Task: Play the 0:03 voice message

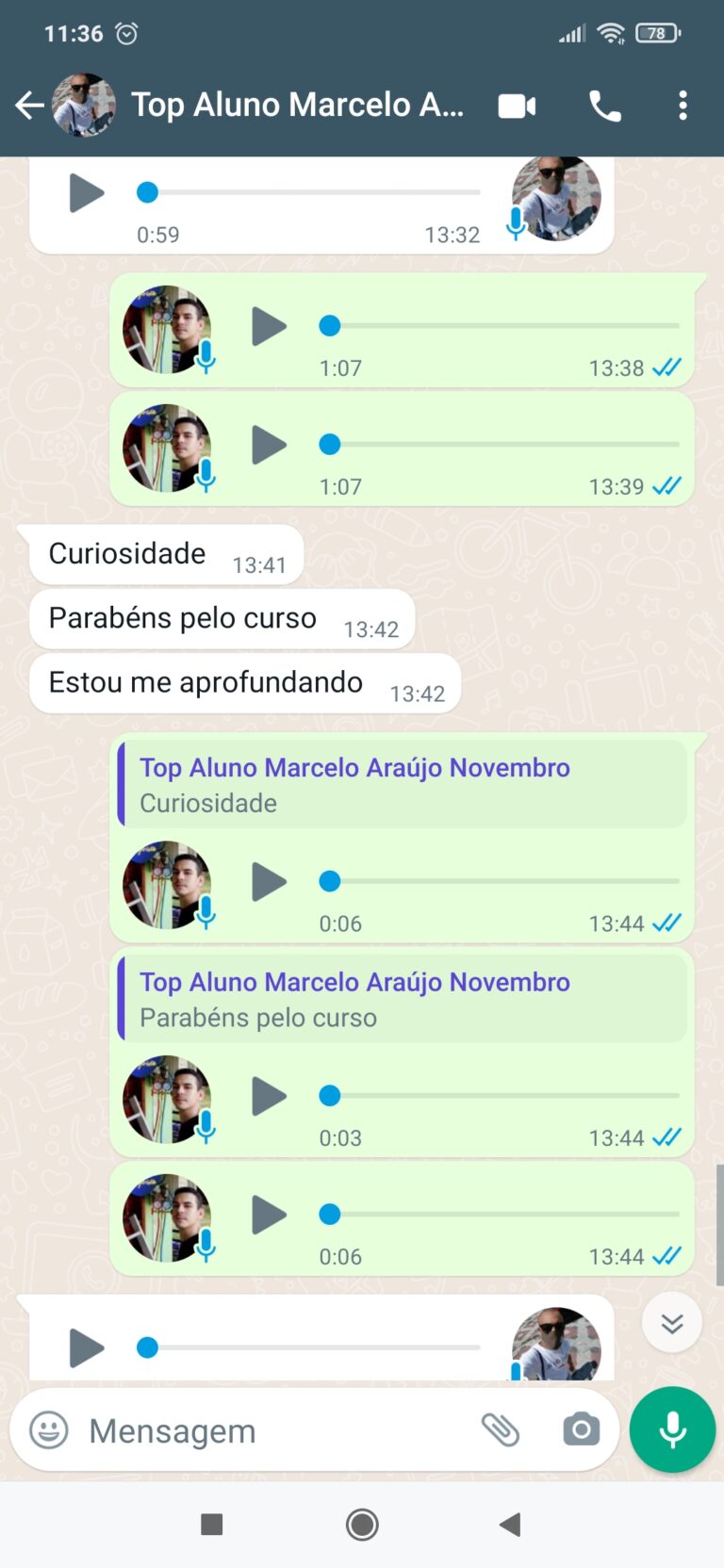Action: point(269,1097)
